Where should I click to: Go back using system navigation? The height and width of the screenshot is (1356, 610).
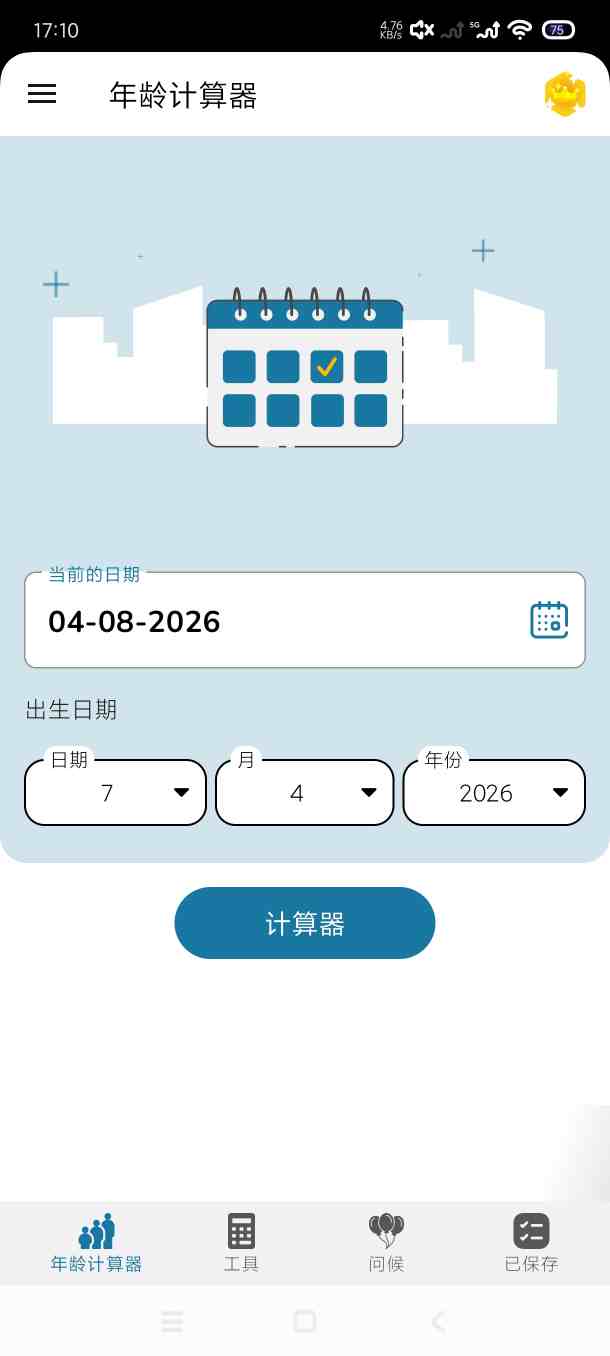coord(438,1322)
